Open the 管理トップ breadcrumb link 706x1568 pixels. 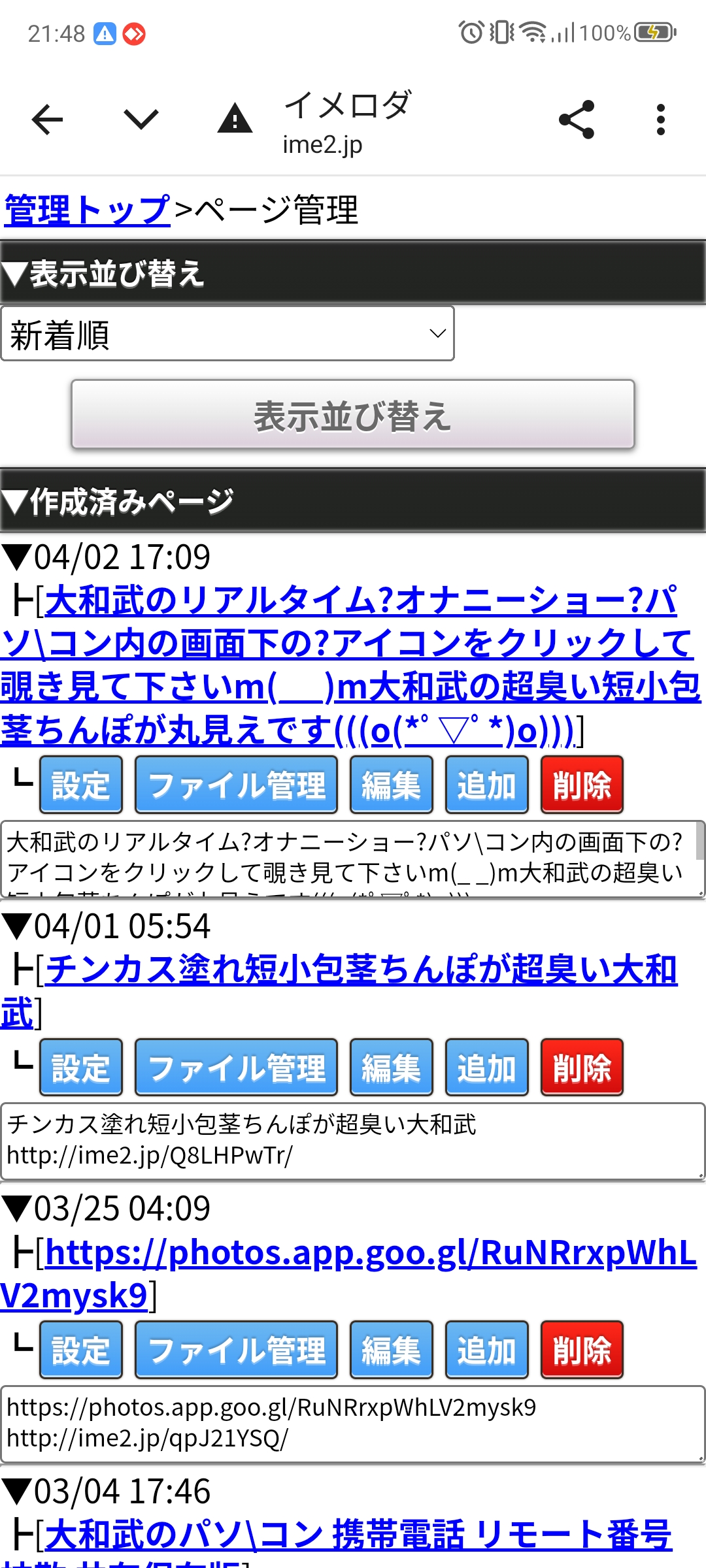coord(88,210)
